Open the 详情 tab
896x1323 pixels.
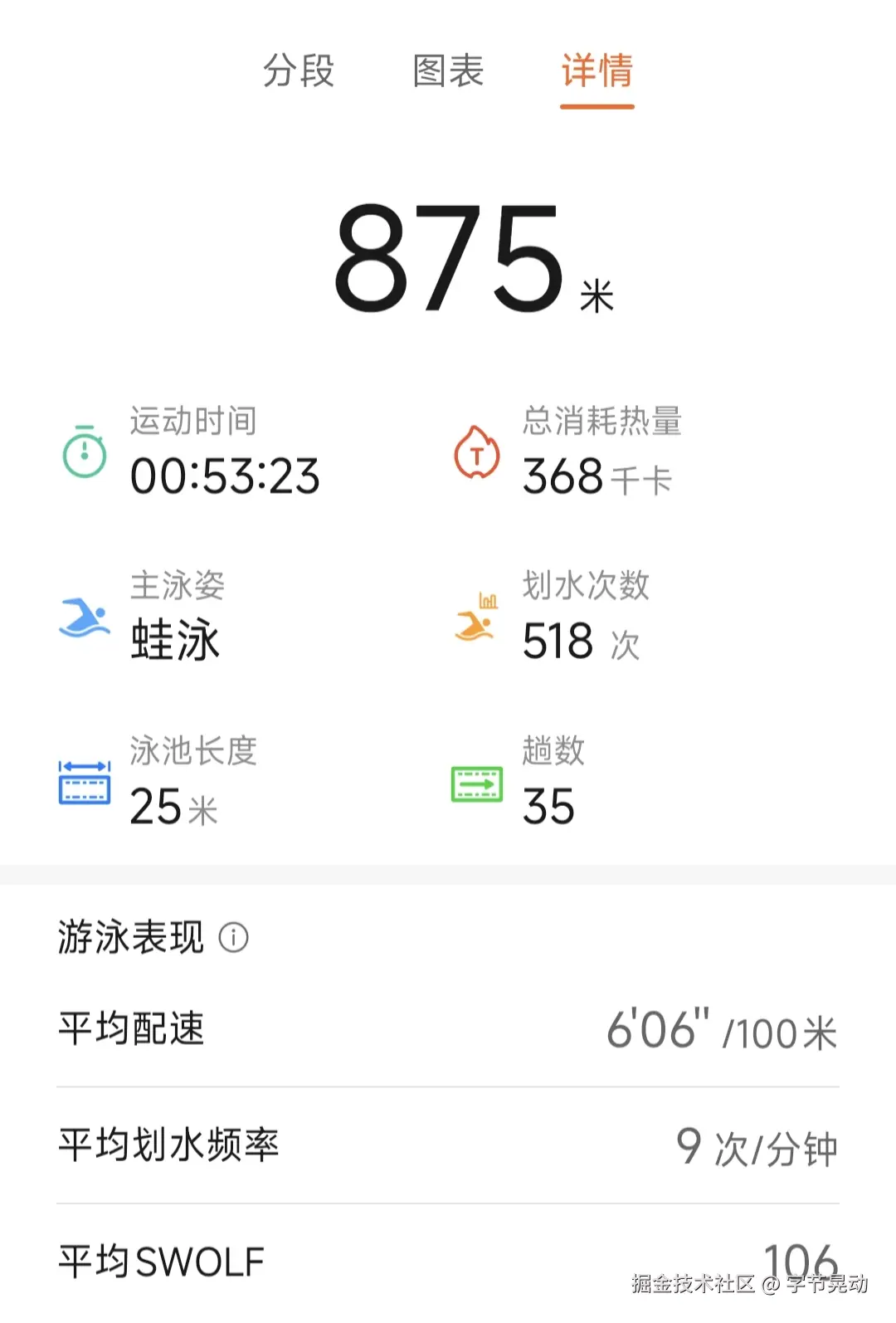click(596, 73)
